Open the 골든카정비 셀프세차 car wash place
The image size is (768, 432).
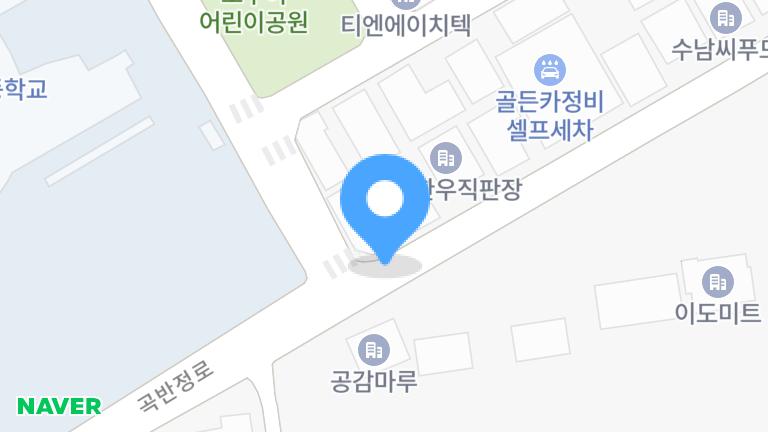pyautogui.click(x=551, y=70)
